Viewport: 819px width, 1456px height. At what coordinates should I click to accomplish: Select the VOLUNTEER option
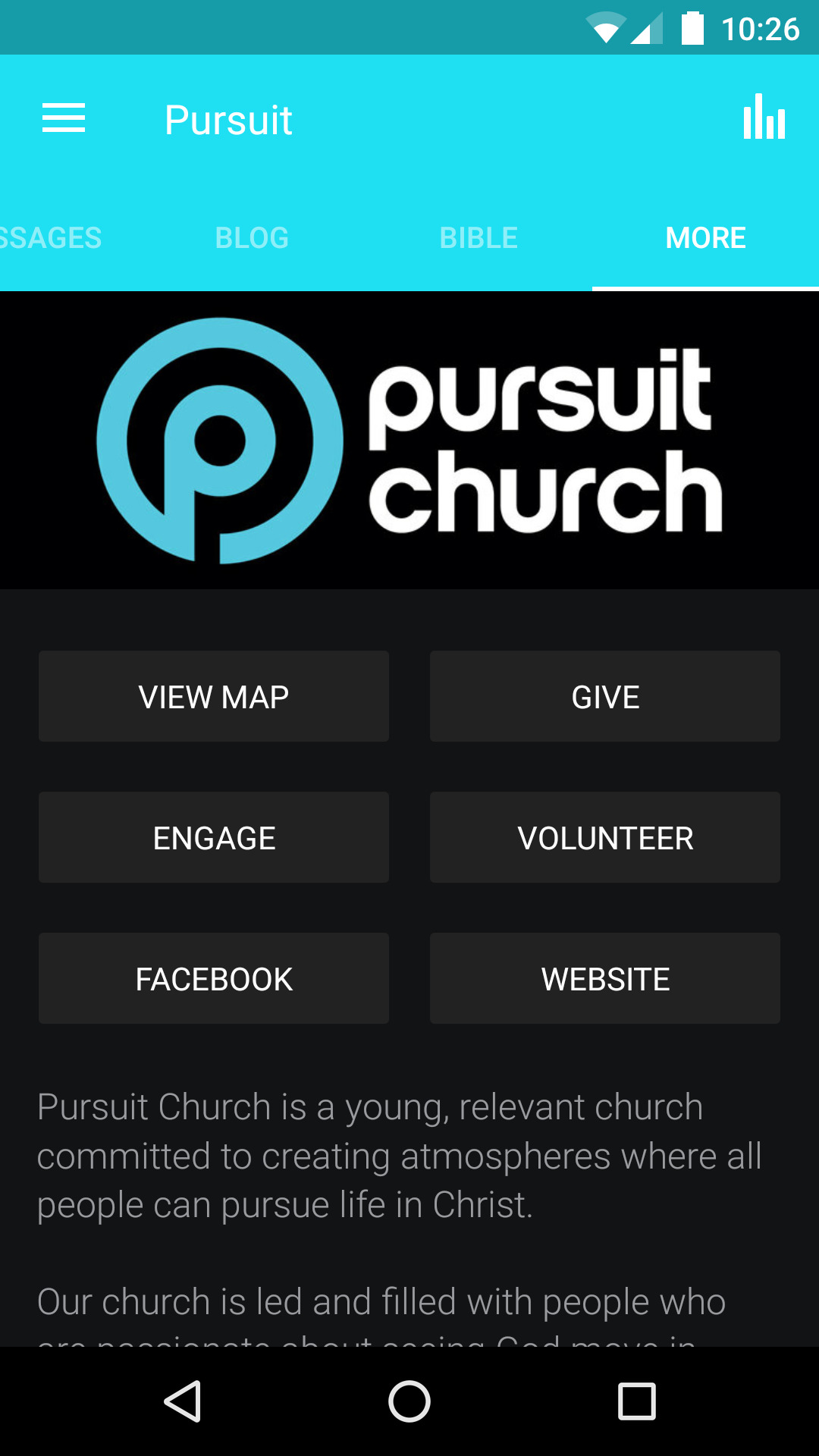[604, 837]
